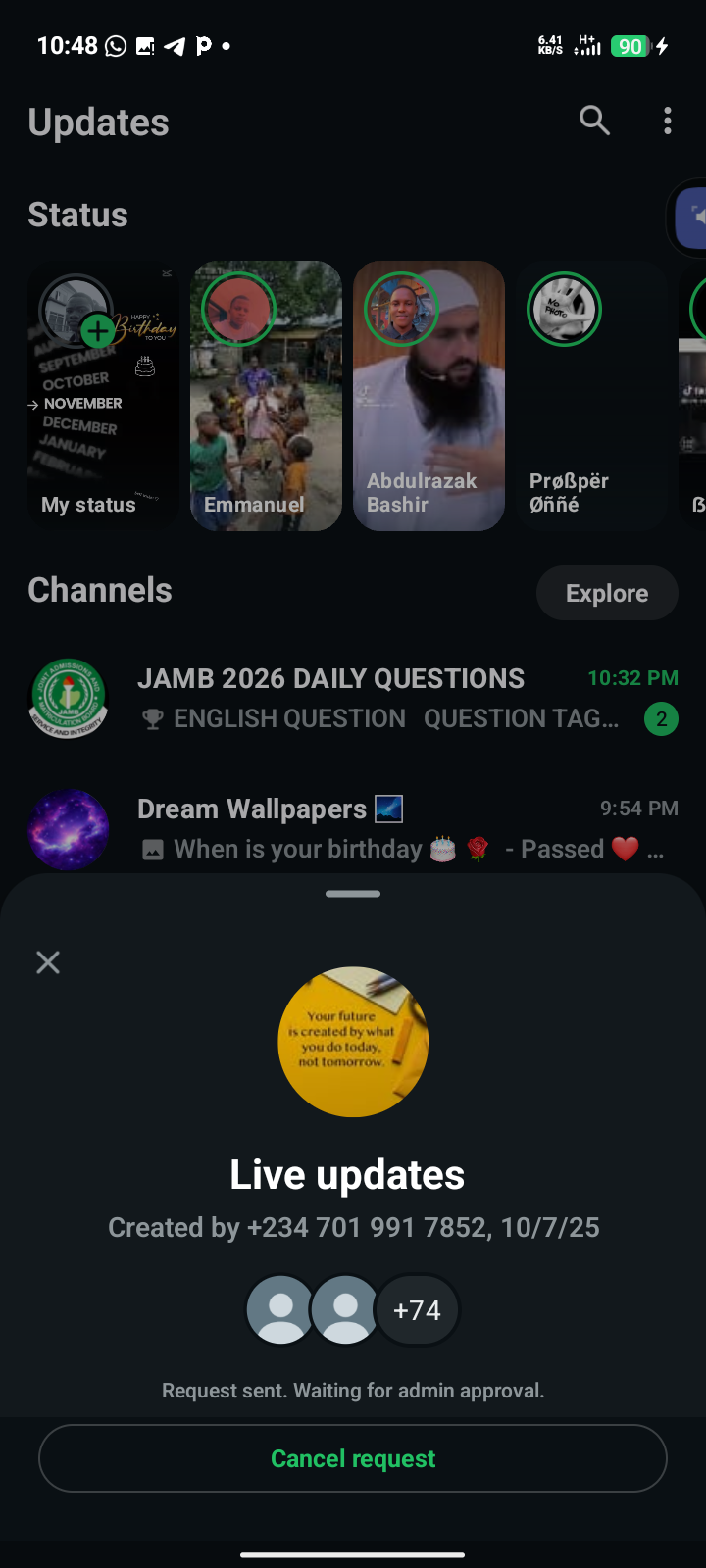This screenshot has width=706, height=1568.
Task: View Emmanuel's status
Action: (x=266, y=396)
